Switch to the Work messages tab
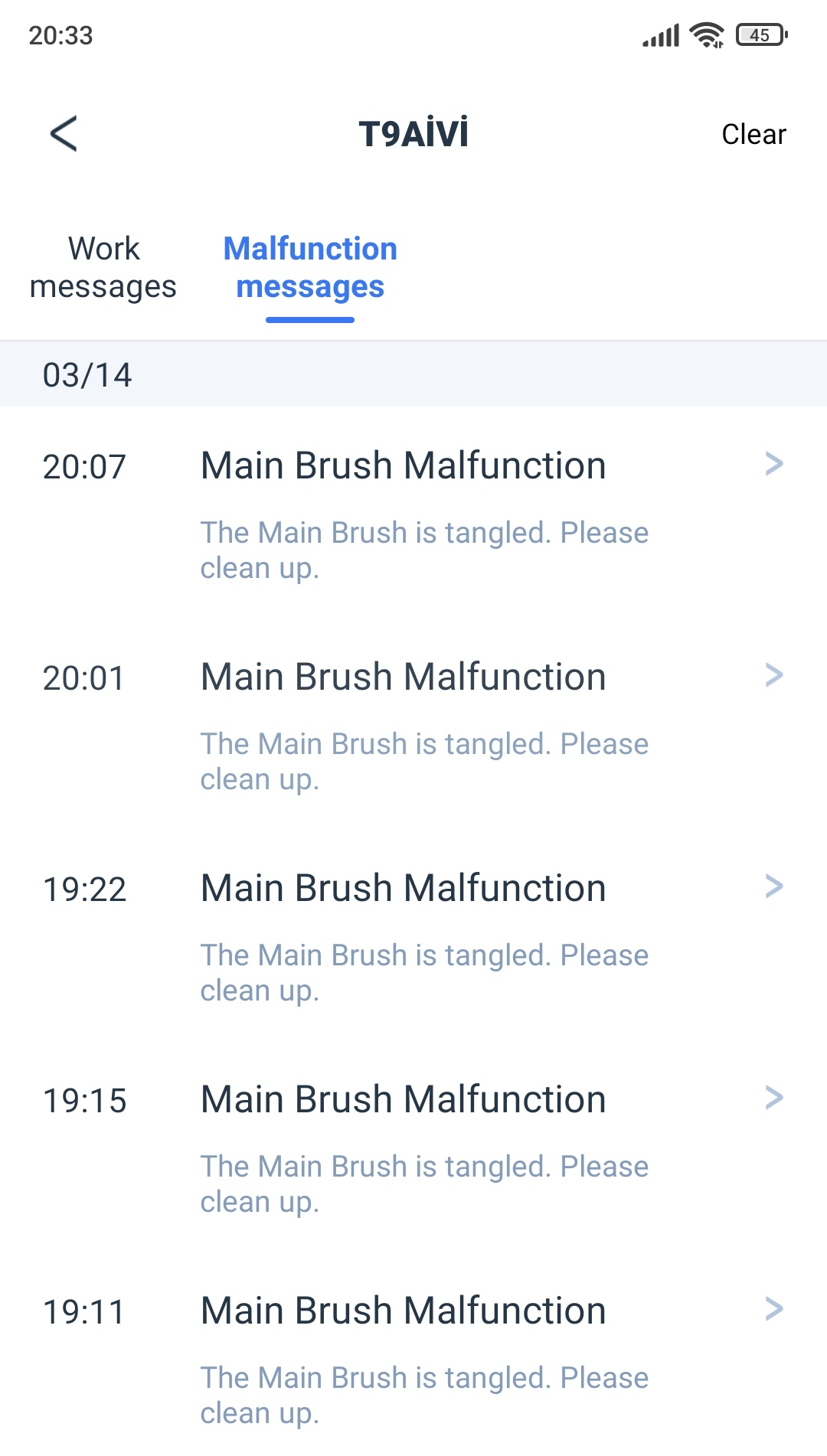827x1456 pixels. (103, 268)
